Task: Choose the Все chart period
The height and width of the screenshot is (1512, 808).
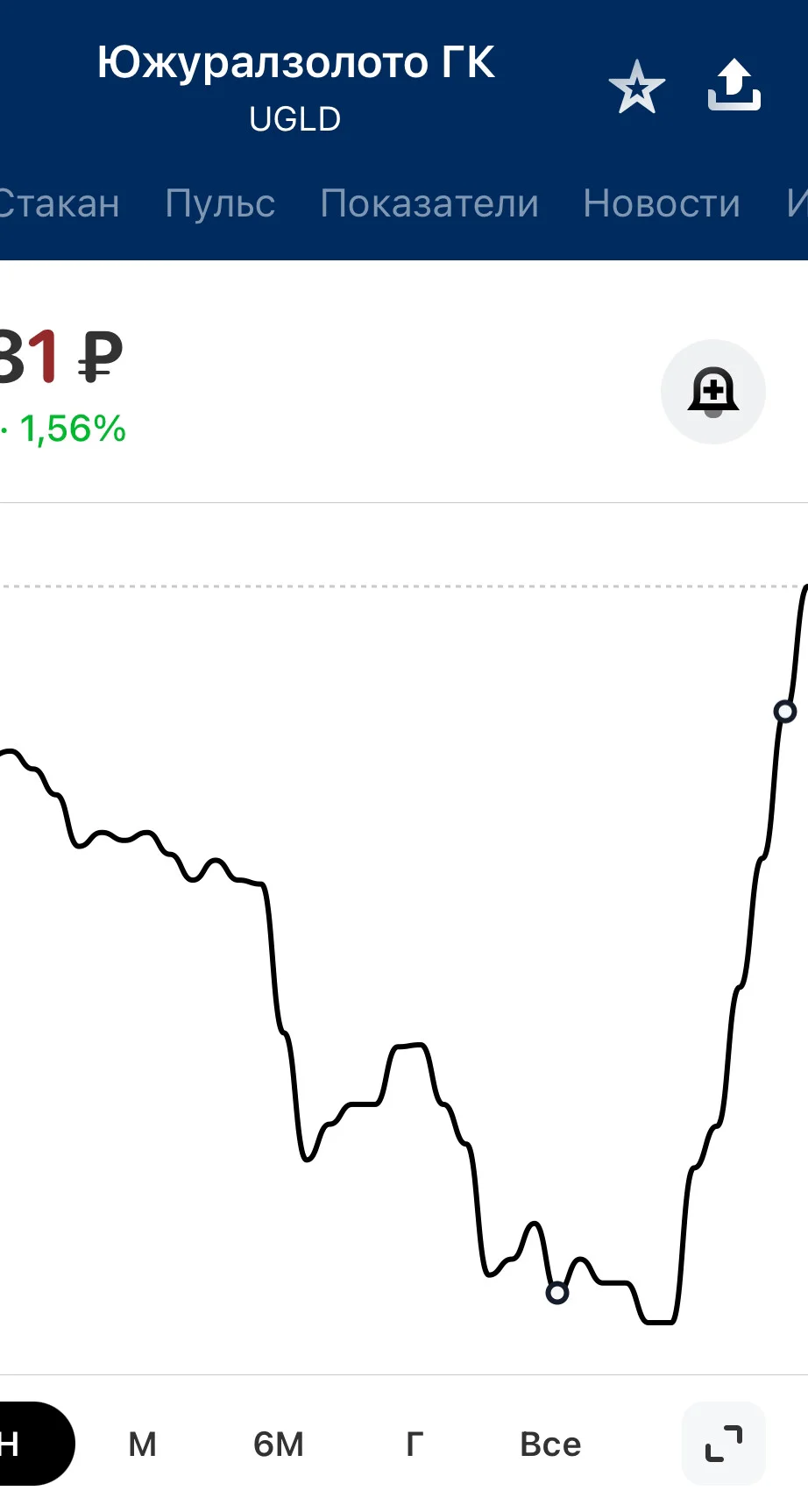Action: (550, 1444)
